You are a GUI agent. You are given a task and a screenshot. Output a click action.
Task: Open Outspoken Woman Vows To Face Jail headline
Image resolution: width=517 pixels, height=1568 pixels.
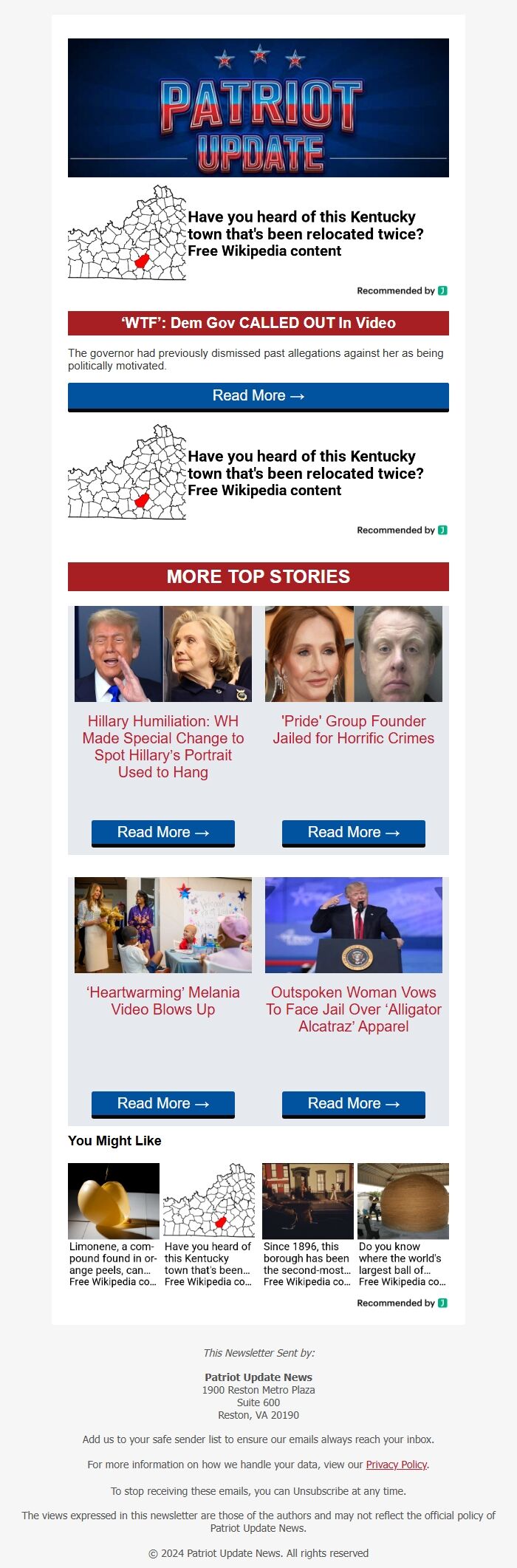(x=353, y=1009)
